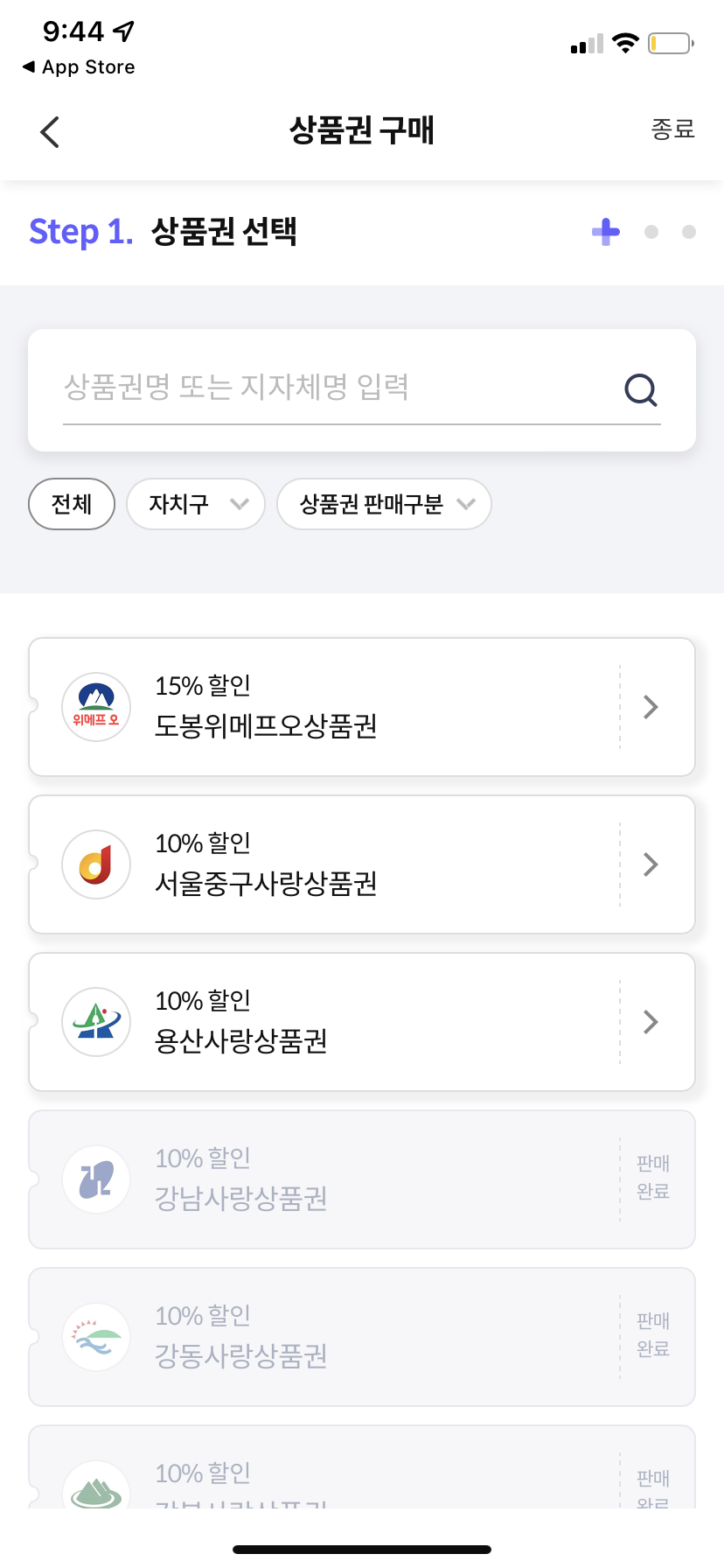Select the 전체 filter chip
The height and width of the screenshot is (1568, 724).
click(72, 504)
